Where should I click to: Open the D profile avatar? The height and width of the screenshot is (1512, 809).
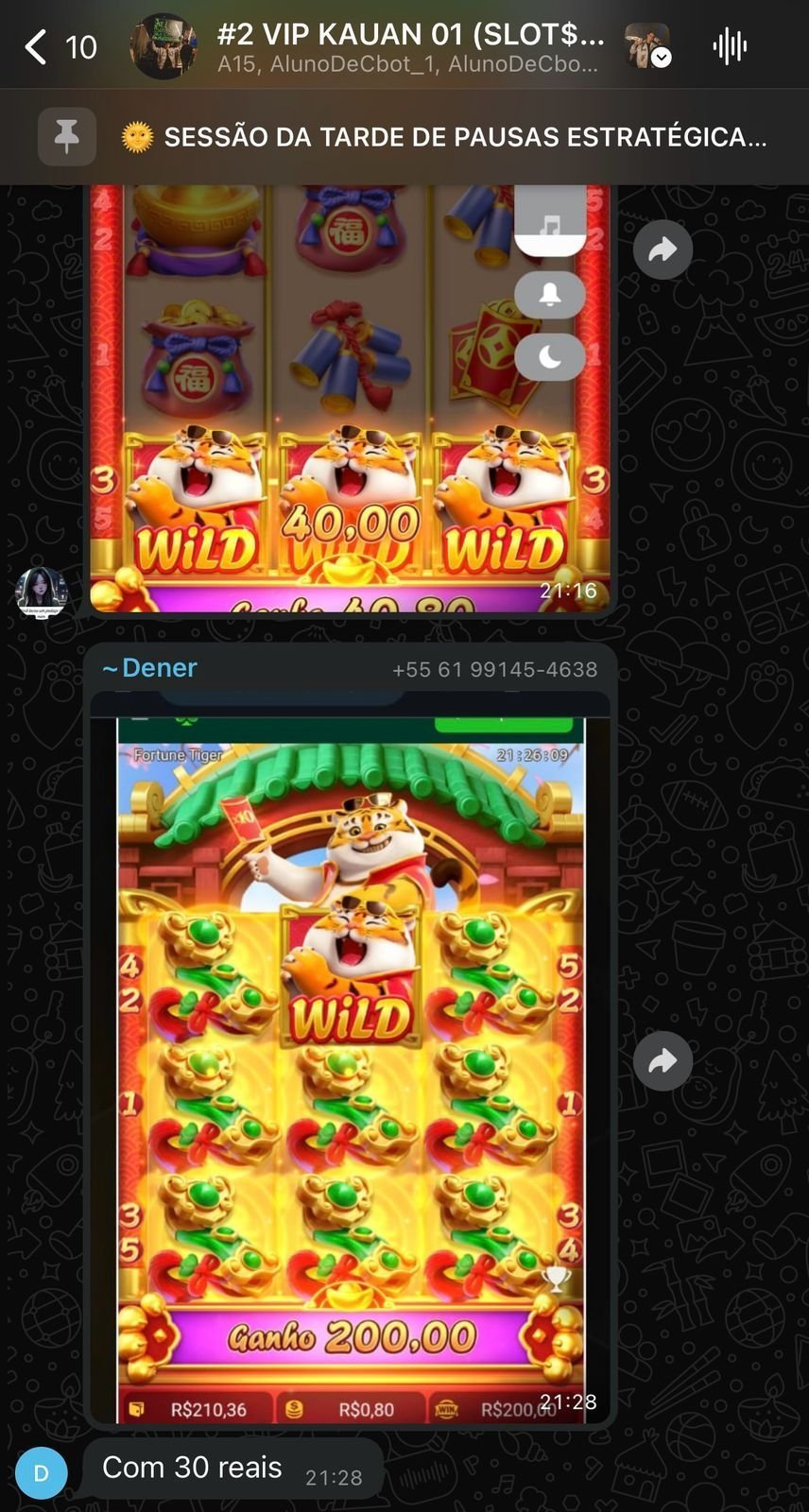[42, 1473]
